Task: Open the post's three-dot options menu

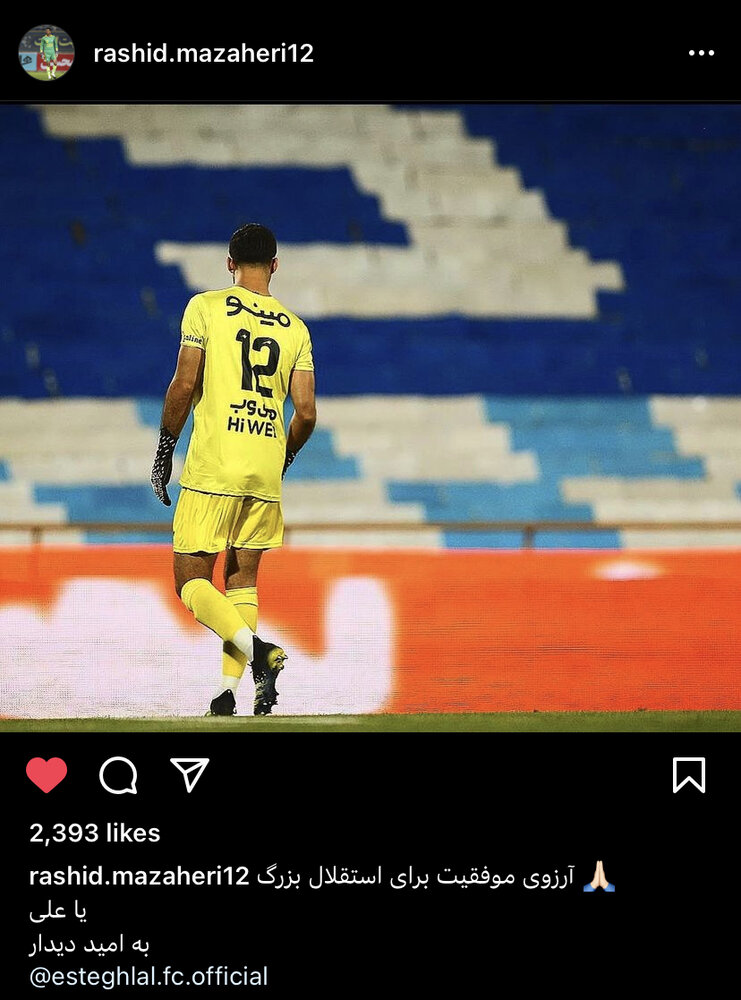Action: (701, 53)
